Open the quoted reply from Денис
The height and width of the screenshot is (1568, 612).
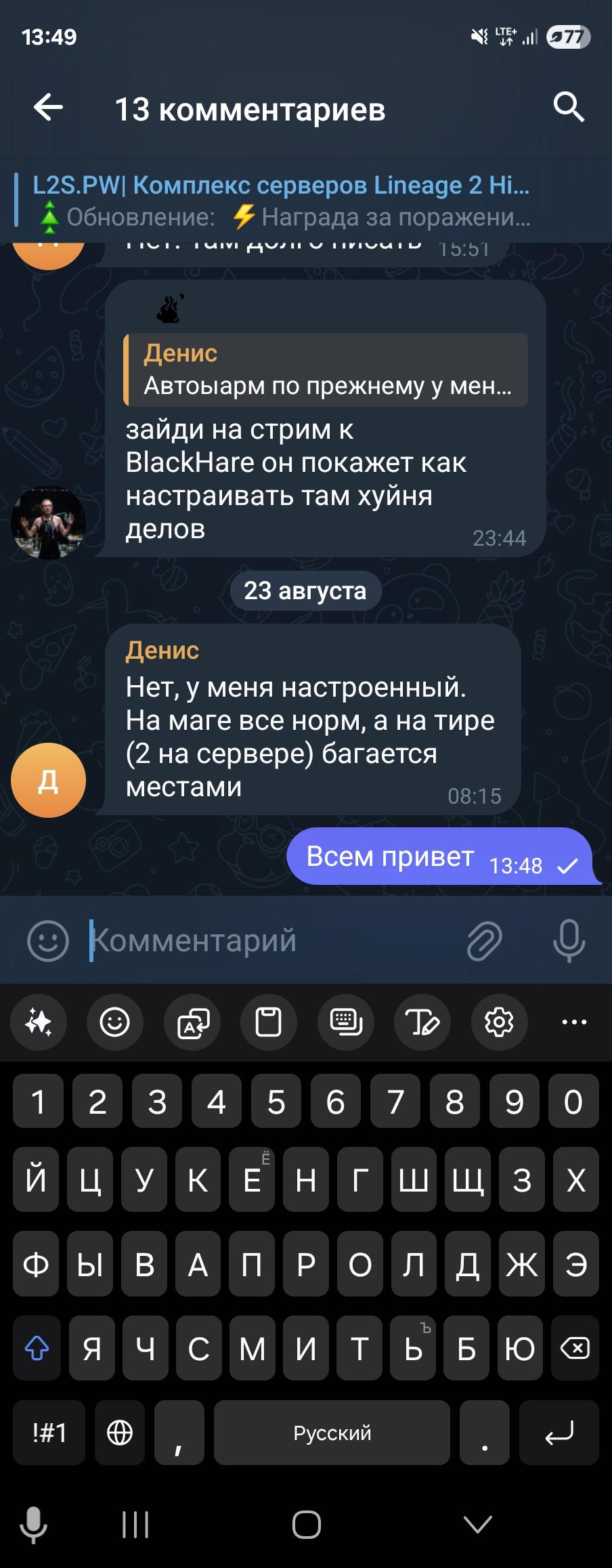pos(326,370)
